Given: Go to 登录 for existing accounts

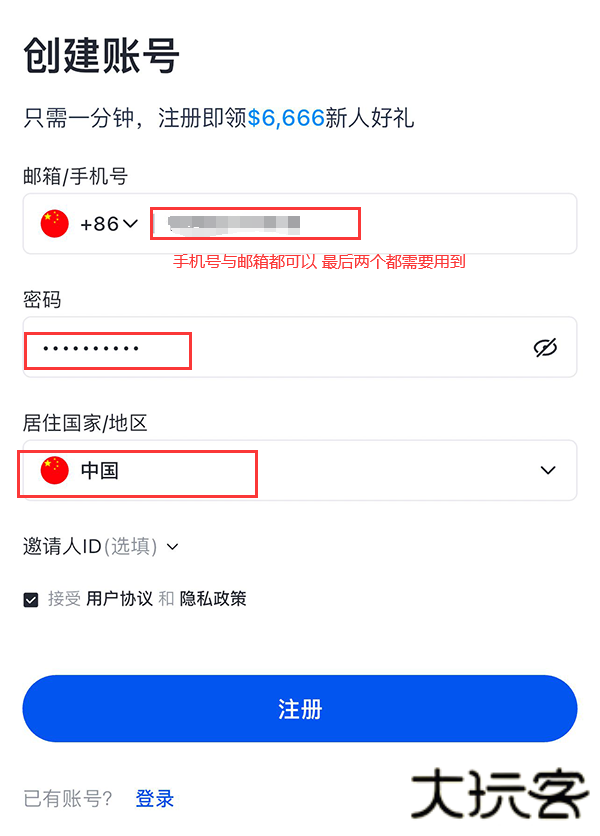Looking at the screenshot, I should point(155,798).
